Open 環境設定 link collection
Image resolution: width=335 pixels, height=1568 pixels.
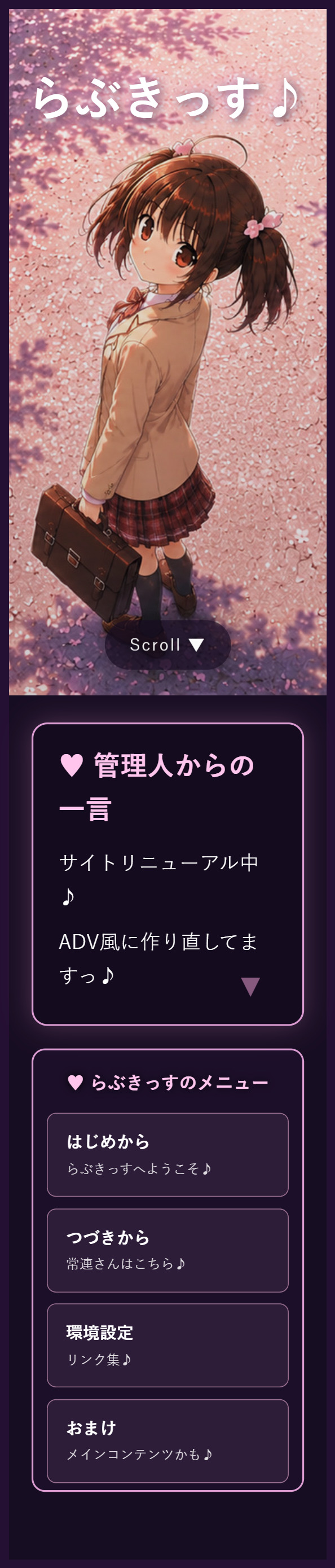[x=167, y=1345]
